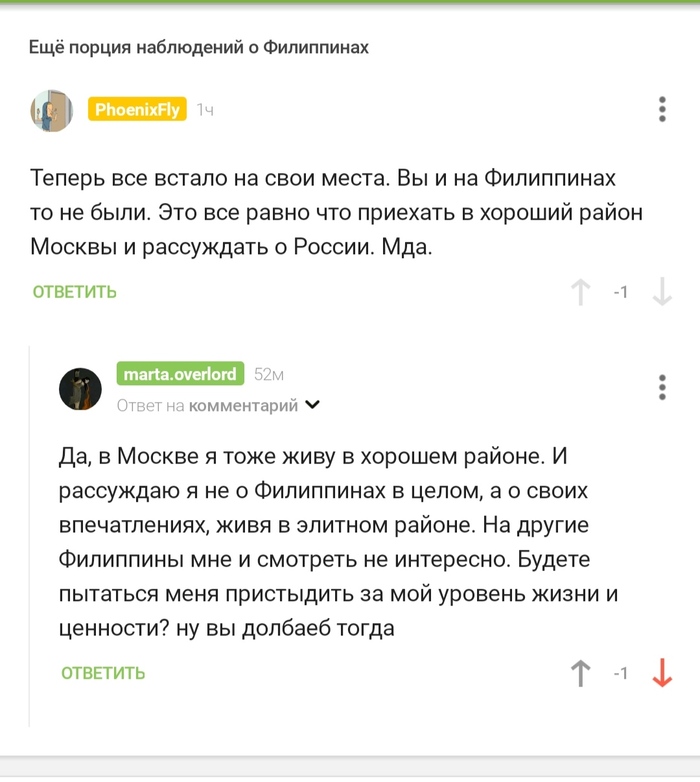Screen dimensions: 700x782
Task: Reply to PhoenixFly's comment via ОТВЕТИТЬ
Action: click(x=75, y=292)
